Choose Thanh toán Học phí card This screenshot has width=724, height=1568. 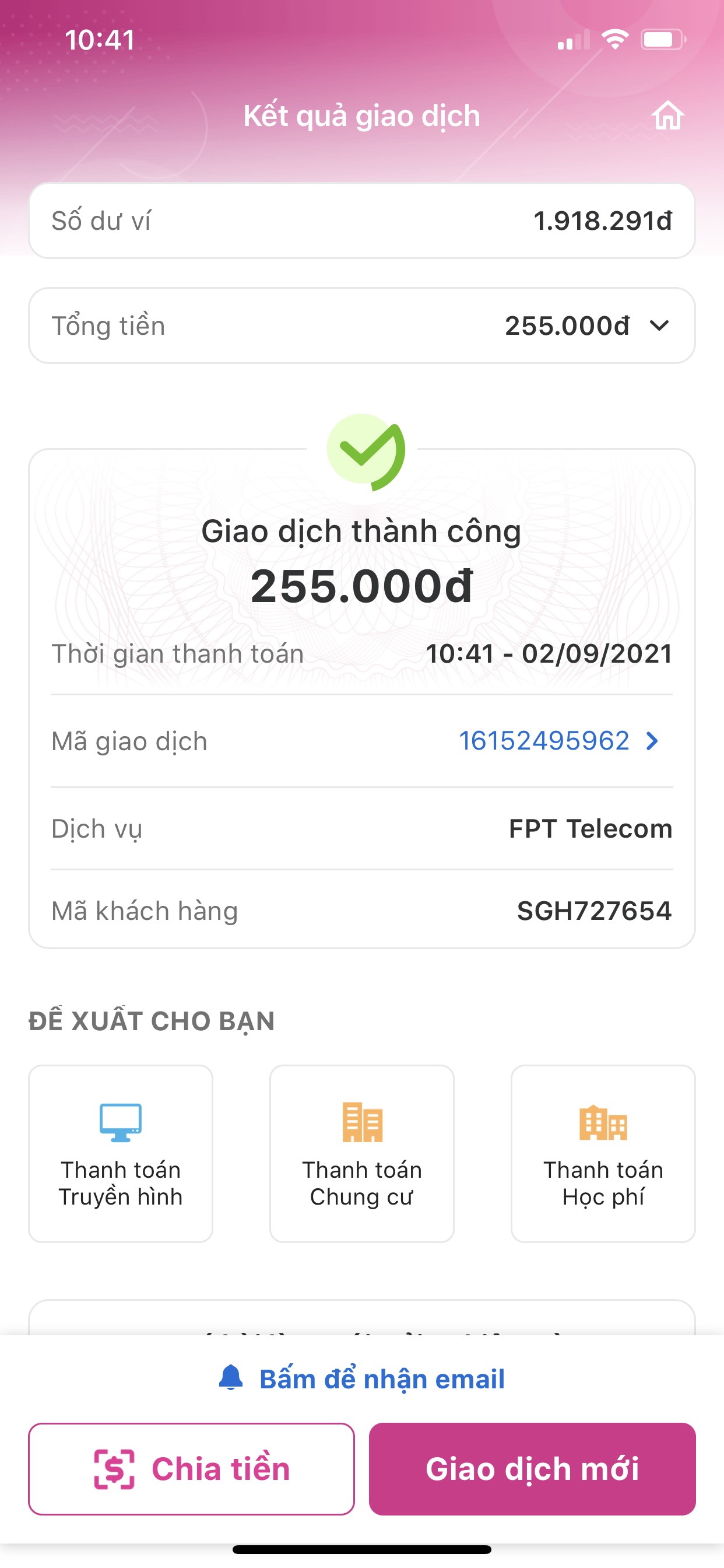[602, 1153]
